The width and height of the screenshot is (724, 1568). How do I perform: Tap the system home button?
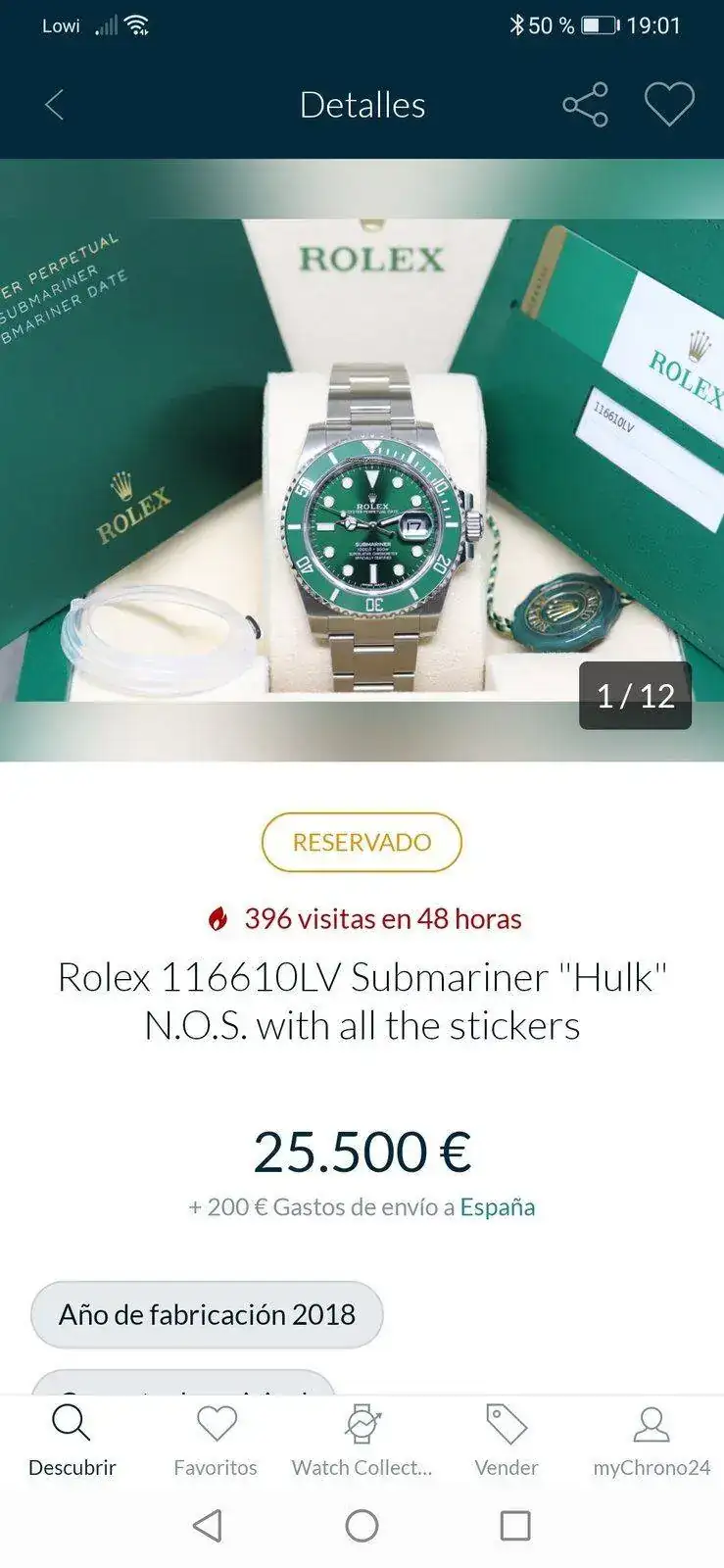coord(362,1526)
